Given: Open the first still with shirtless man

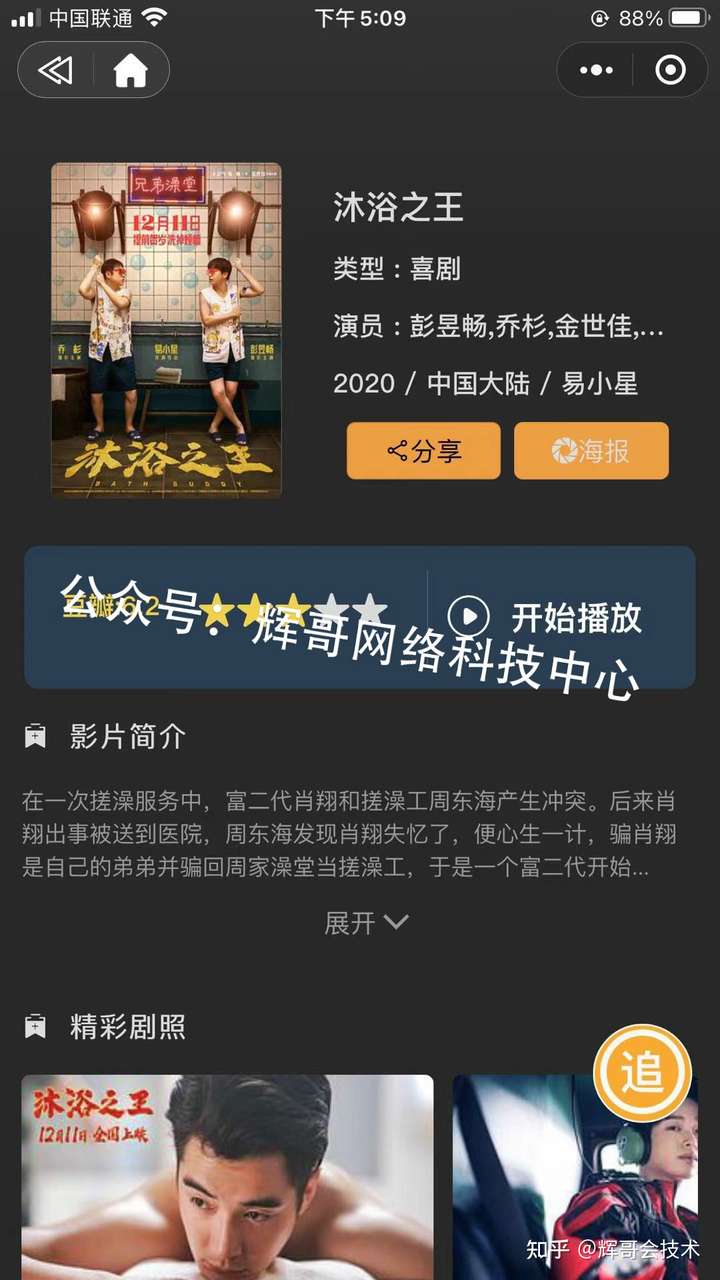Looking at the screenshot, I should coord(228,1175).
